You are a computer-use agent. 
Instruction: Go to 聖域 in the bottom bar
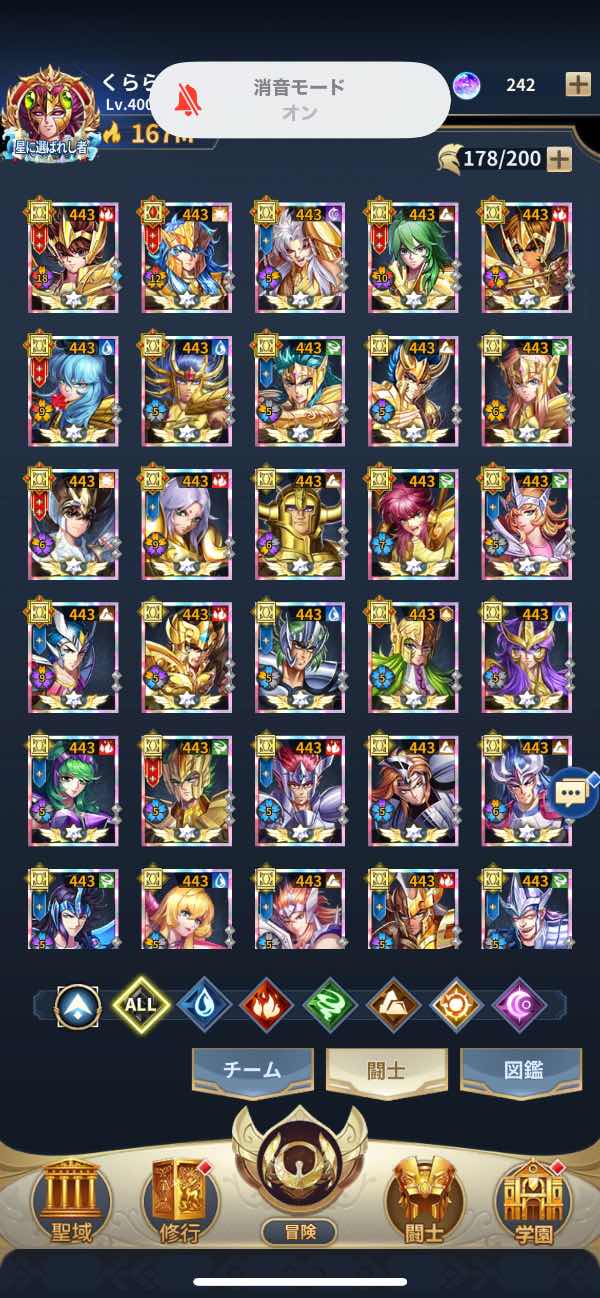[70, 1205]
